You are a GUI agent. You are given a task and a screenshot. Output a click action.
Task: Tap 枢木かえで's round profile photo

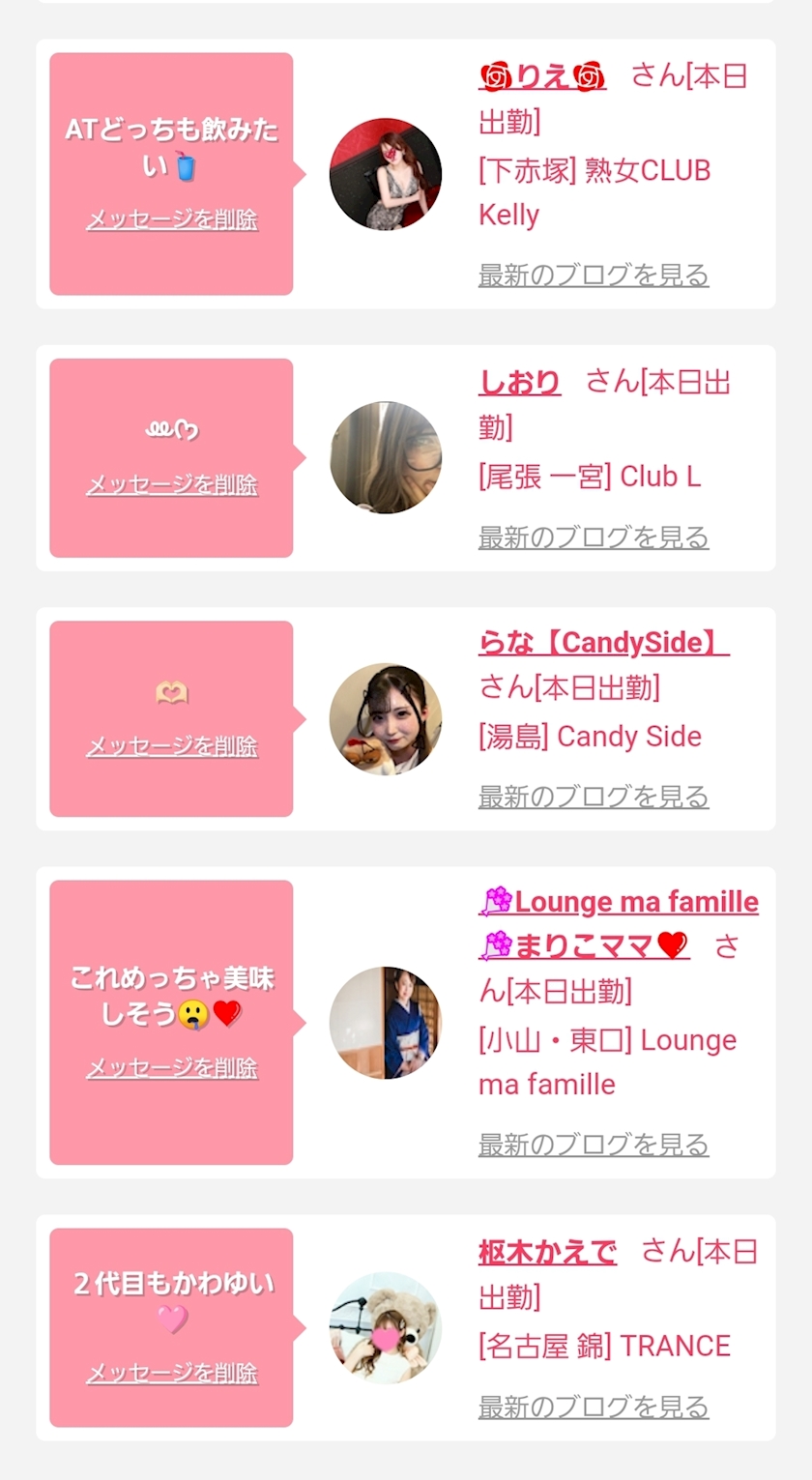[x=386, y=1328]
